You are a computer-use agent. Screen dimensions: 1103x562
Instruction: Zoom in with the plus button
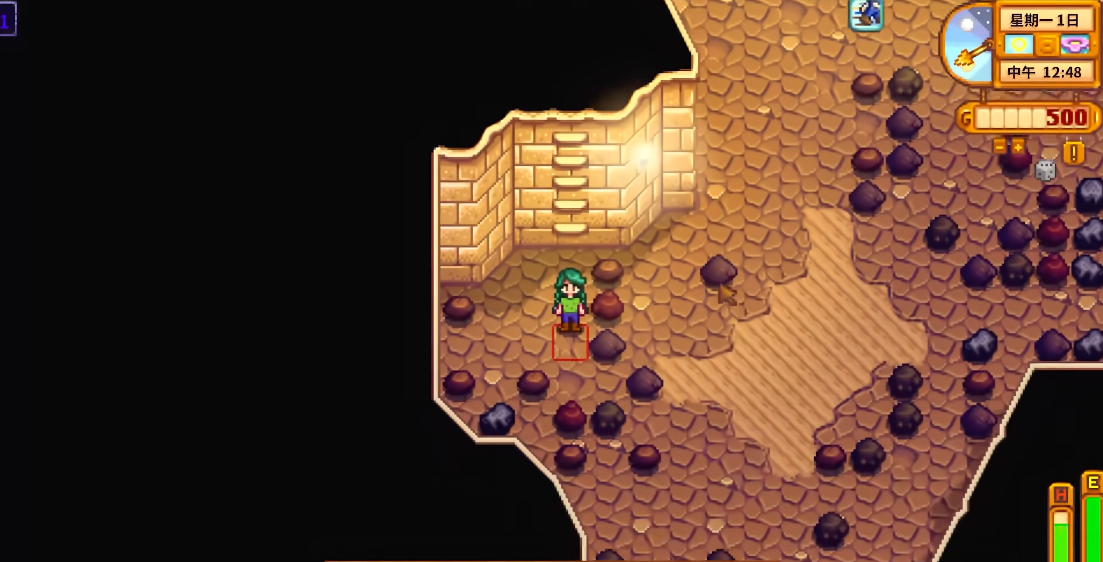point(1018,147)
